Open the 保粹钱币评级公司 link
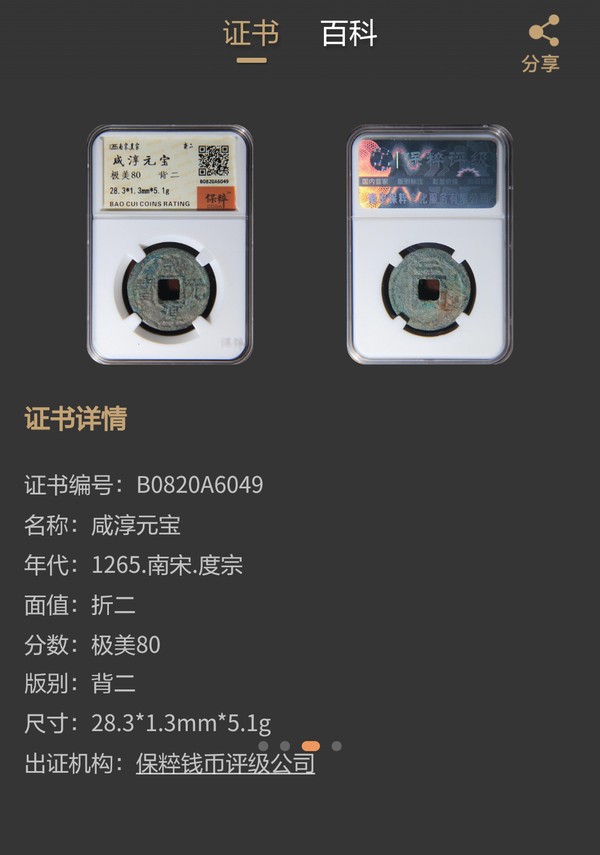 pyautogui.click(x=225, y=764)
